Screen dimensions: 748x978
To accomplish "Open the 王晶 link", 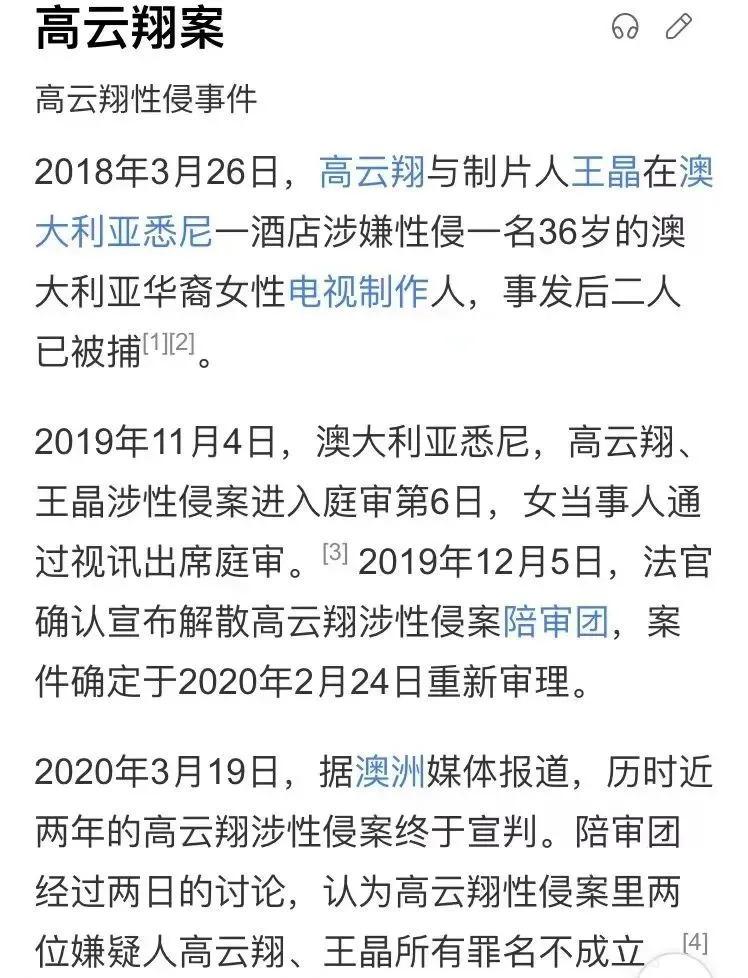I will coord(605,174).
